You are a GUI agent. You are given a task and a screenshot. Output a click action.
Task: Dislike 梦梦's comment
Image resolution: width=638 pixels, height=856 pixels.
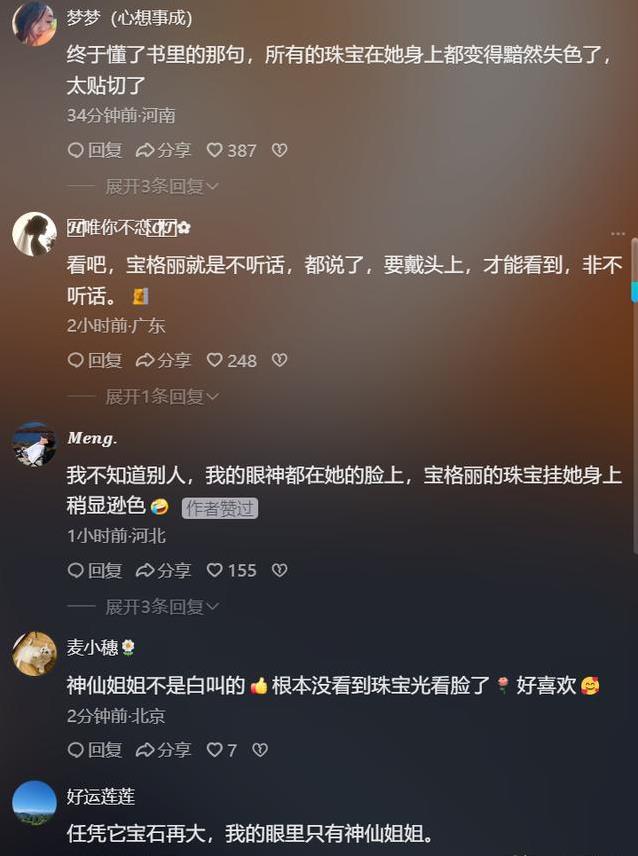[280, 150]
